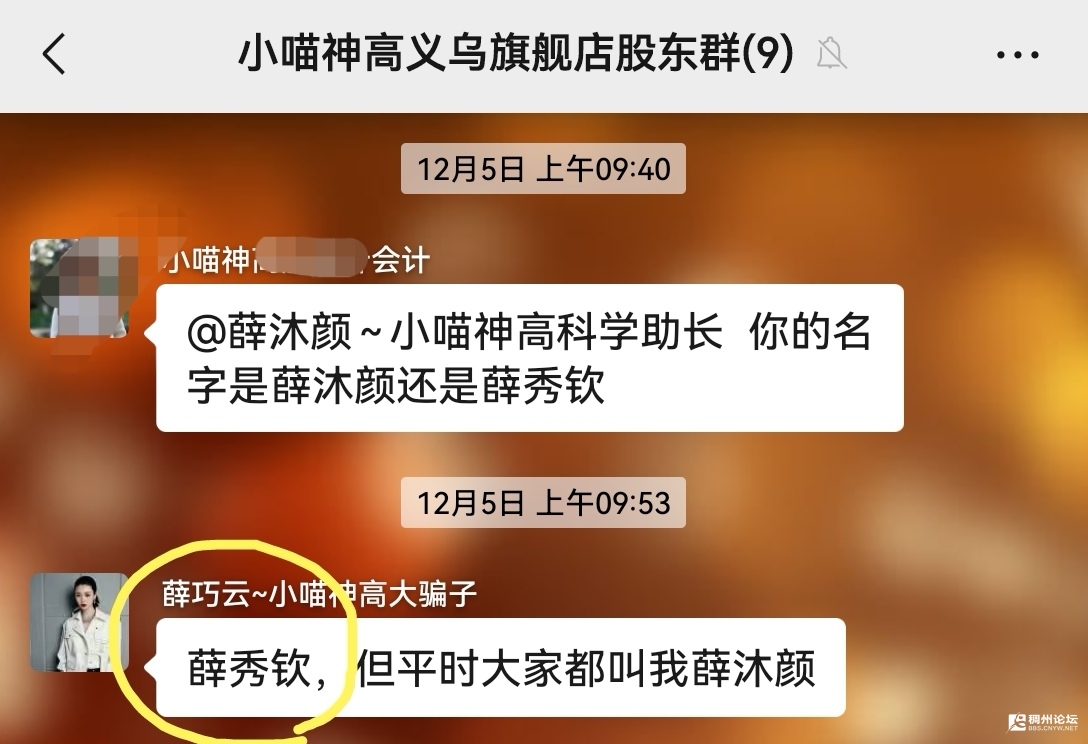Viewport: 1088px width, 744px height.
Task: Open 薛巧云's profile avatar
Action: 79,622
